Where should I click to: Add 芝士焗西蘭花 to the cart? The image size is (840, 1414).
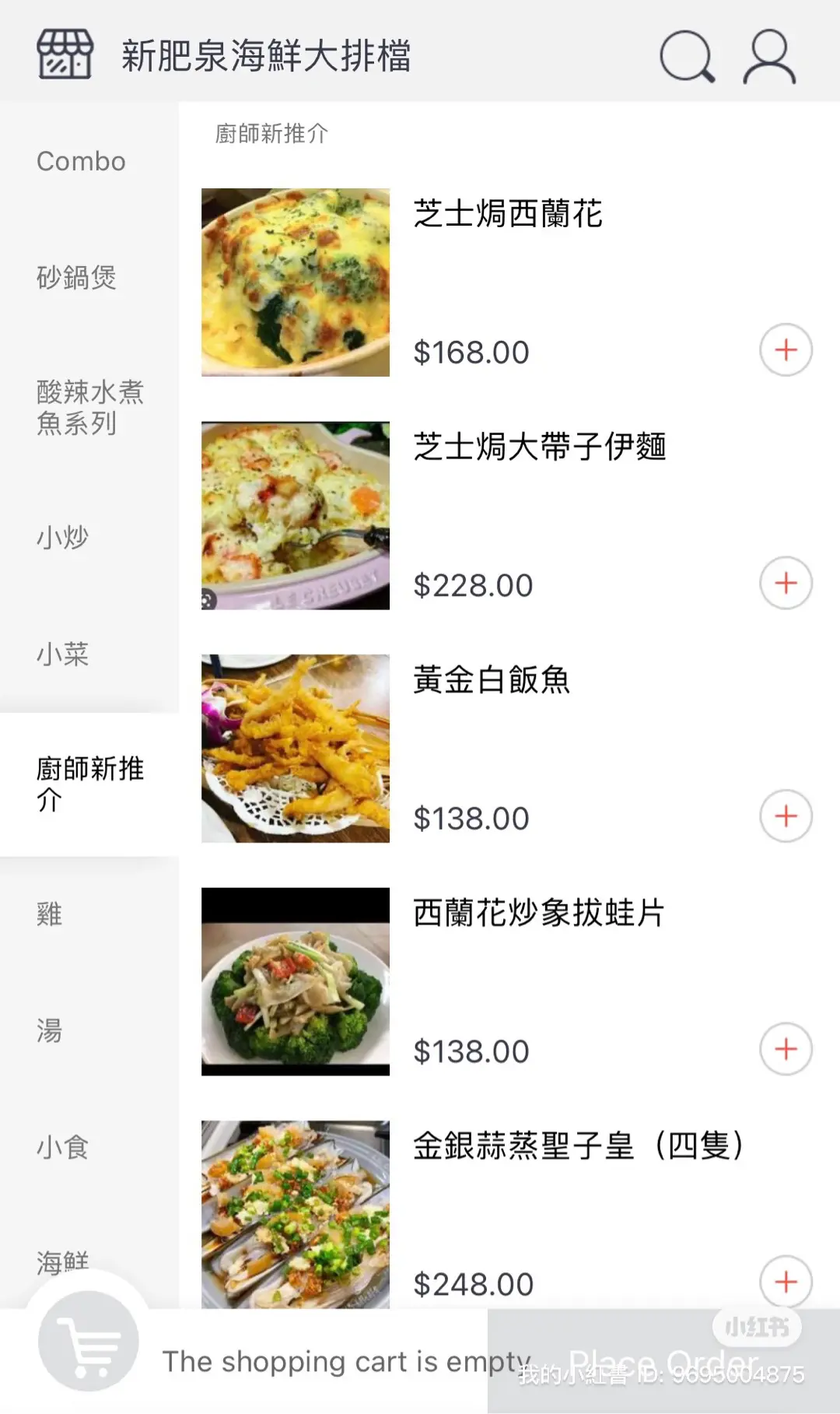point(786,350)
